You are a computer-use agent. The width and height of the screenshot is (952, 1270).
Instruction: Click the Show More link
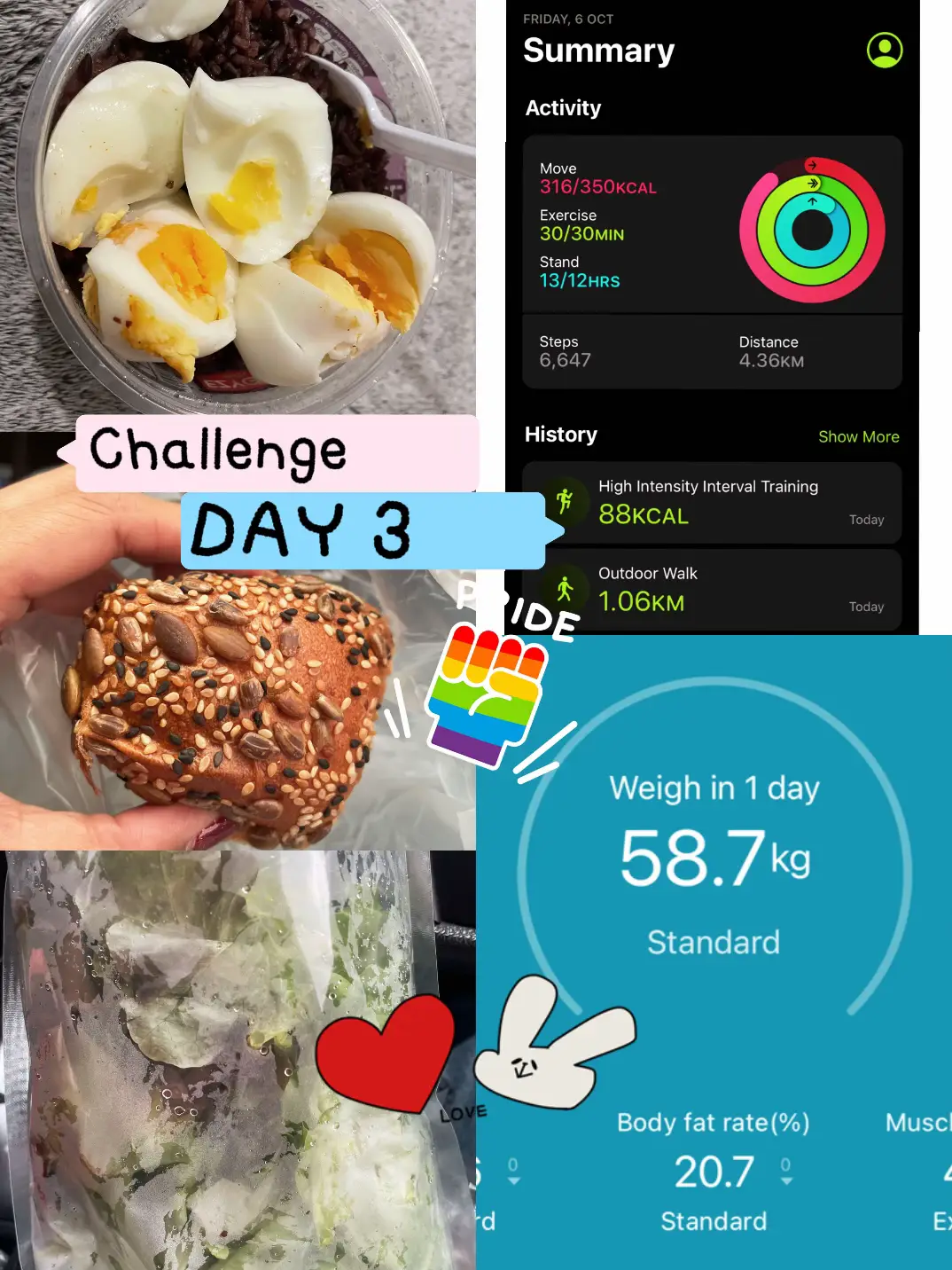[858, 436]
